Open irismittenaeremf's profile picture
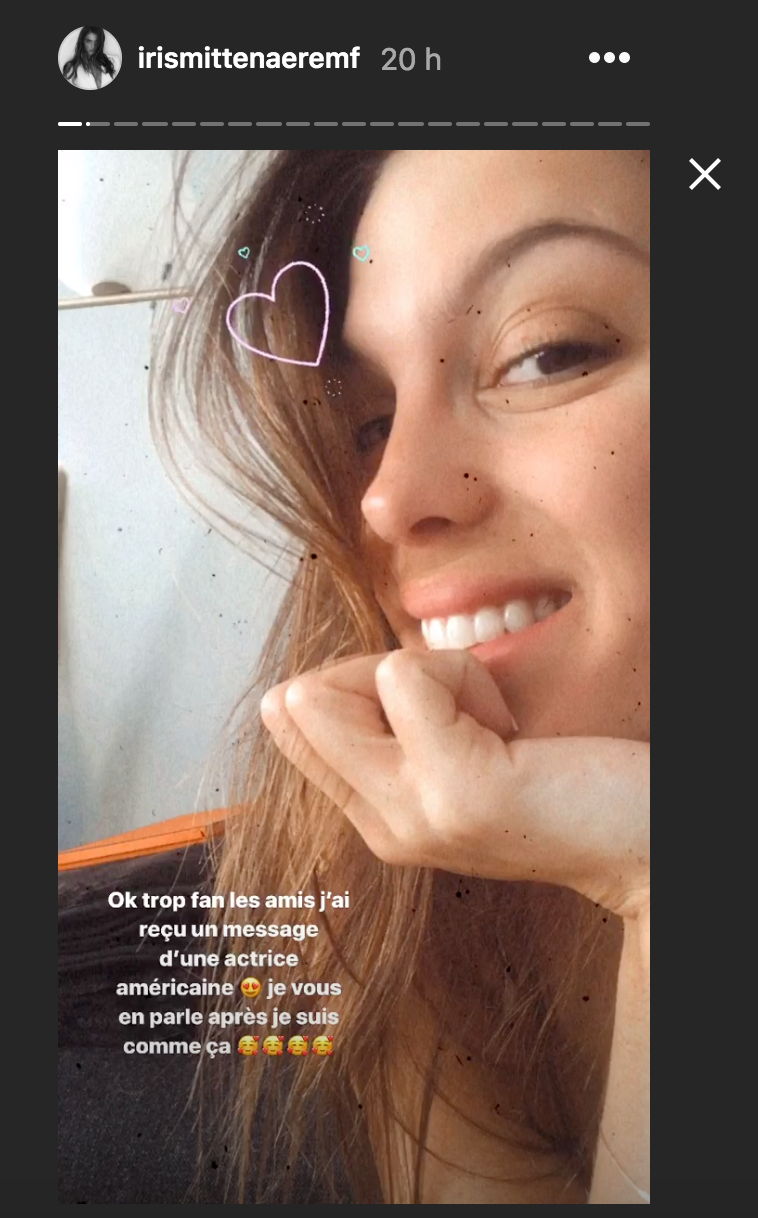The image size is (758, 1218). 90,58
